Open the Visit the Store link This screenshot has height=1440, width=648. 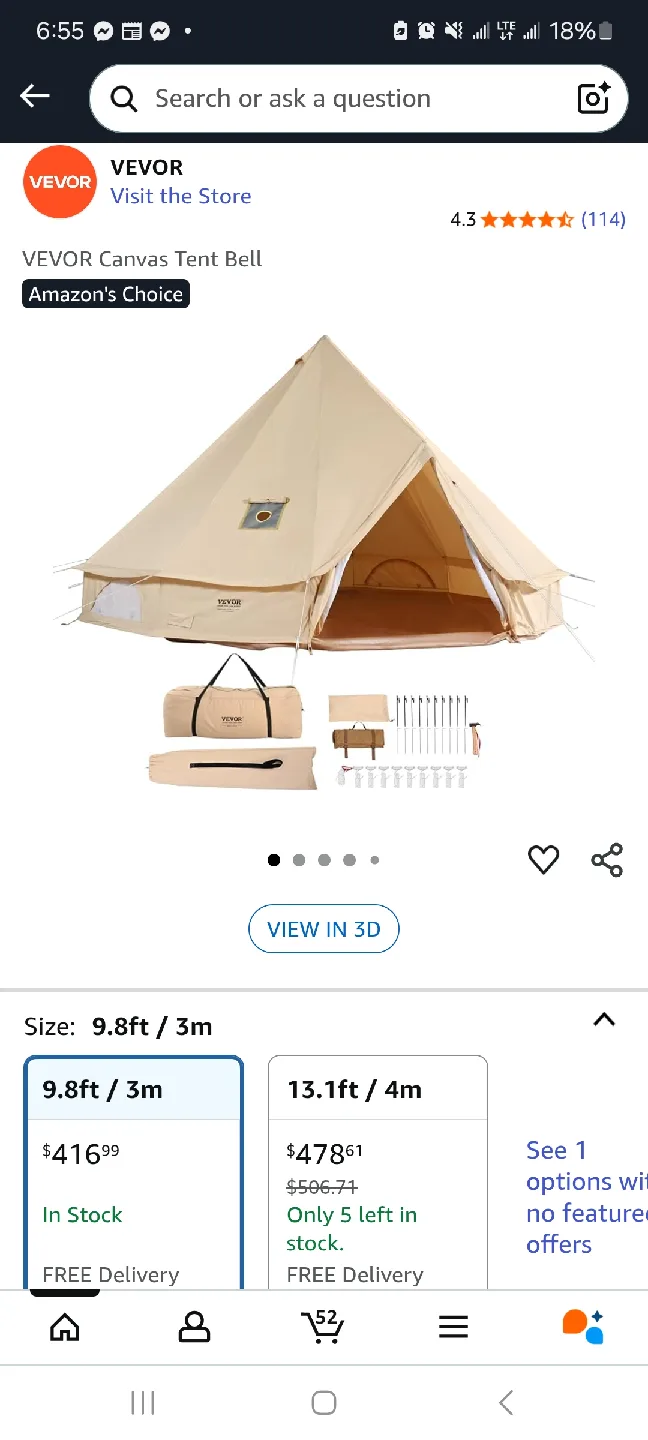180,196
